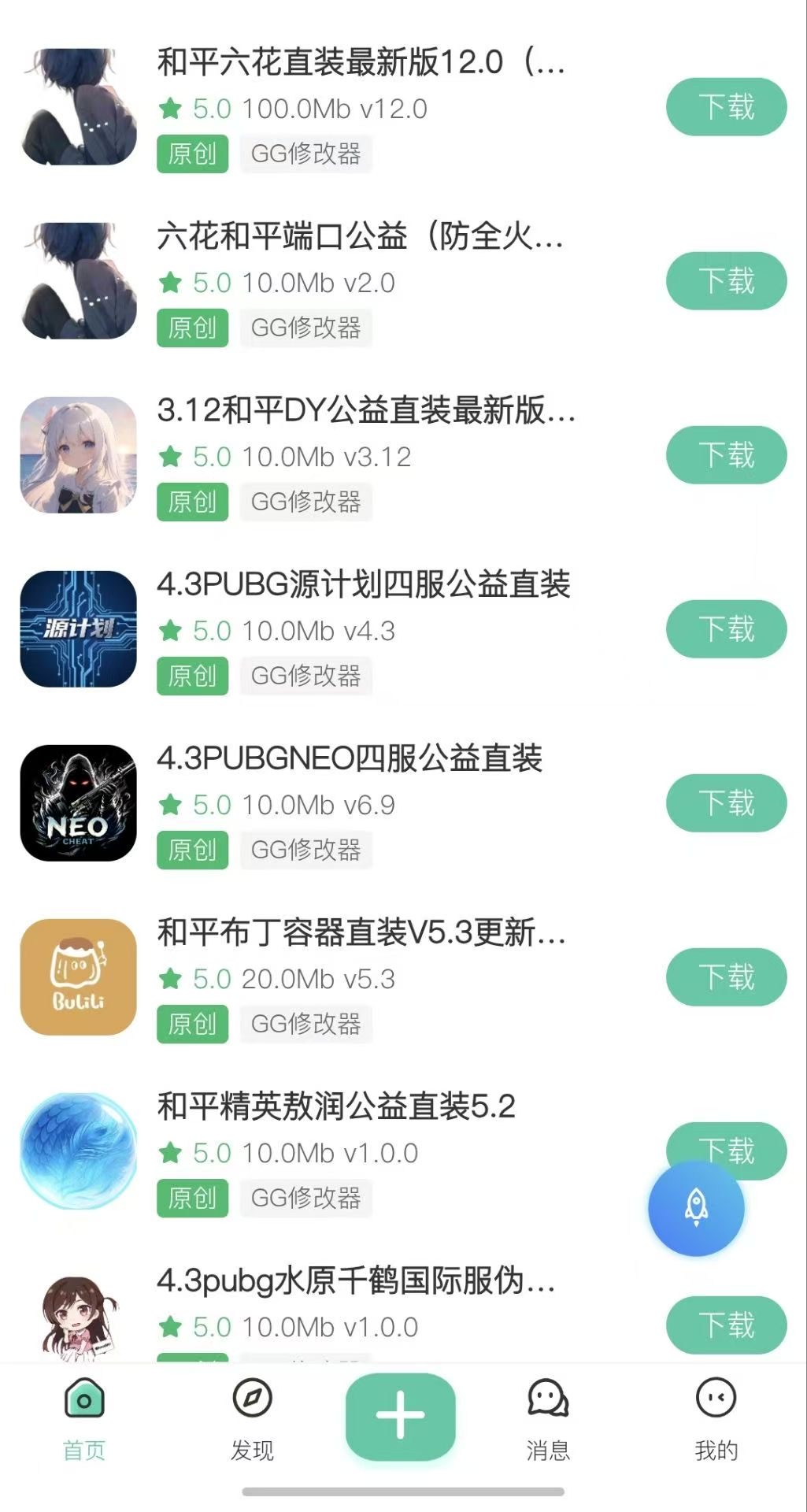Open the NEO CHEAT app icon
The width and height of the screenshot is (807, 1512).
click(x=77, y=803)
